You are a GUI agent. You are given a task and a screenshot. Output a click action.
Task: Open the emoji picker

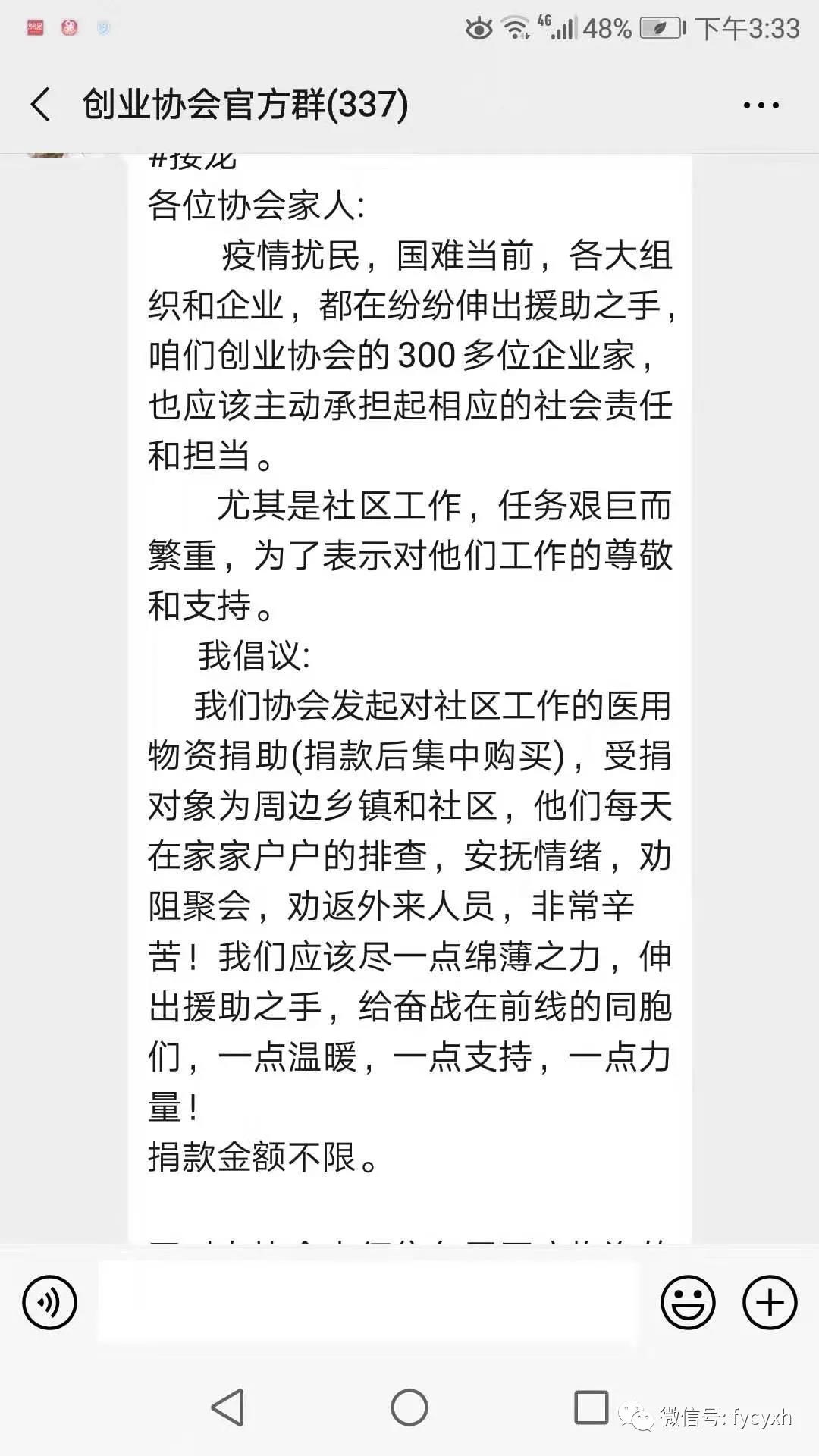[x=688, y=1302]
